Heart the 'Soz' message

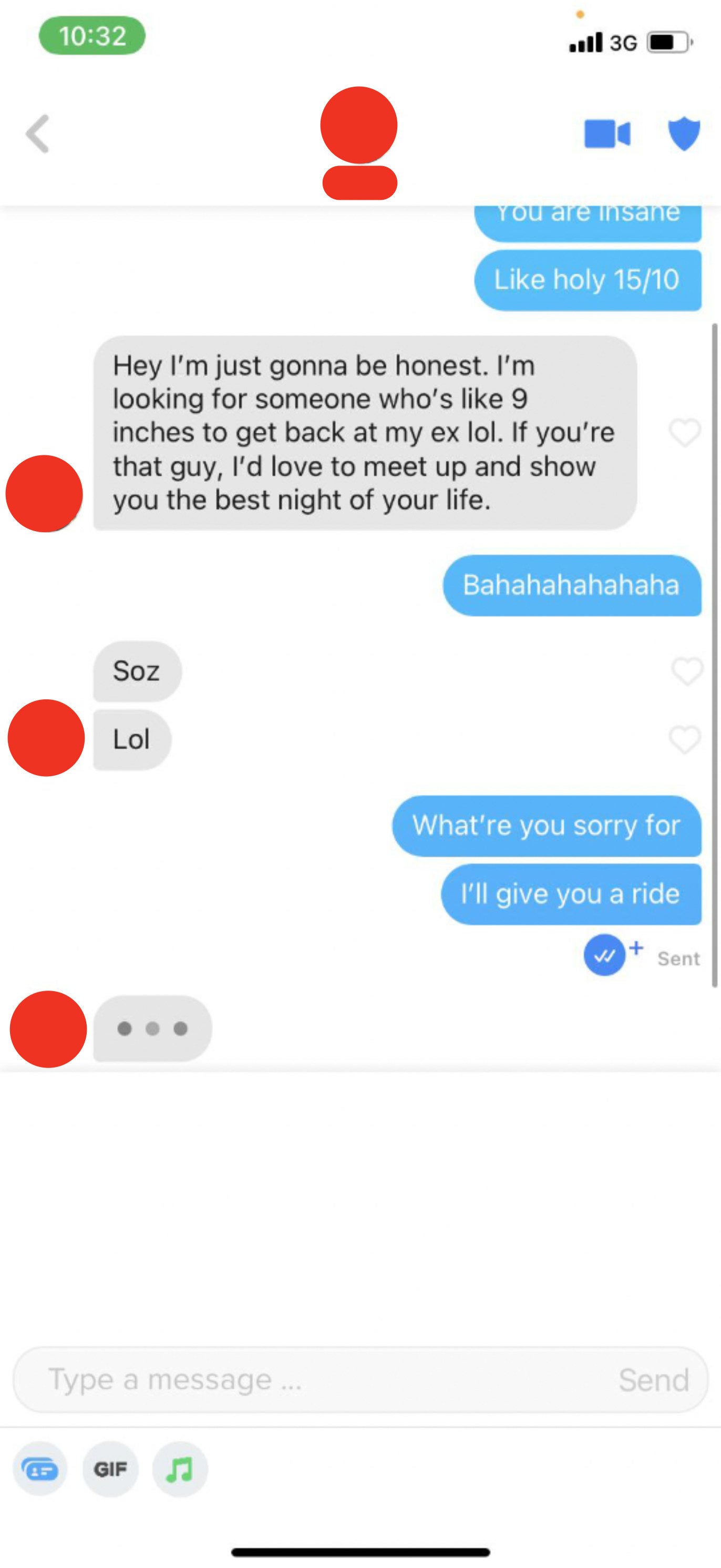687,671
